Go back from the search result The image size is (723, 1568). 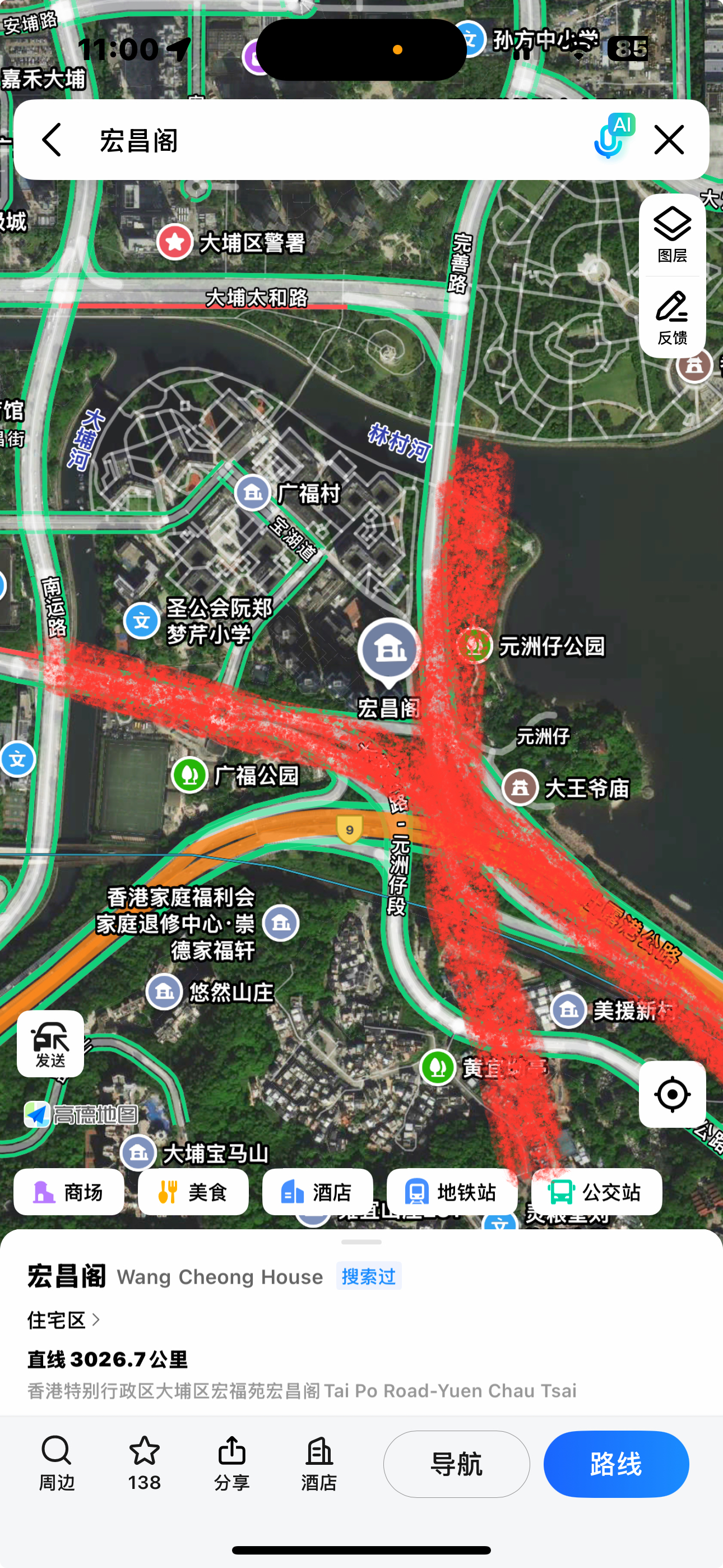coord(52,140)
